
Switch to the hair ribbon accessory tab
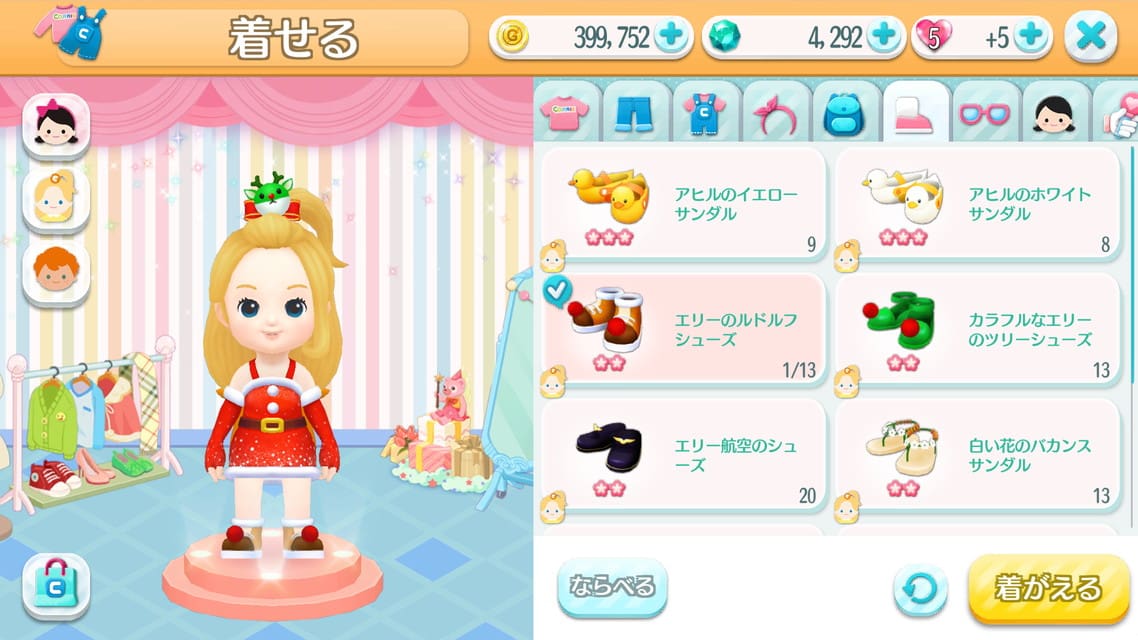click(x=774, y=115)
